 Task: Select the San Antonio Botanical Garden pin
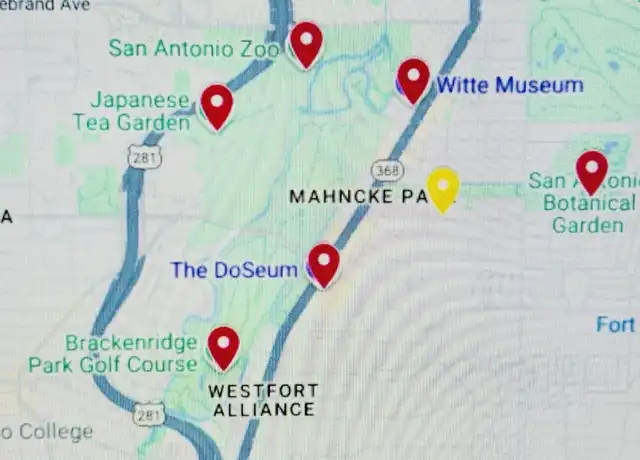(592, 169)
